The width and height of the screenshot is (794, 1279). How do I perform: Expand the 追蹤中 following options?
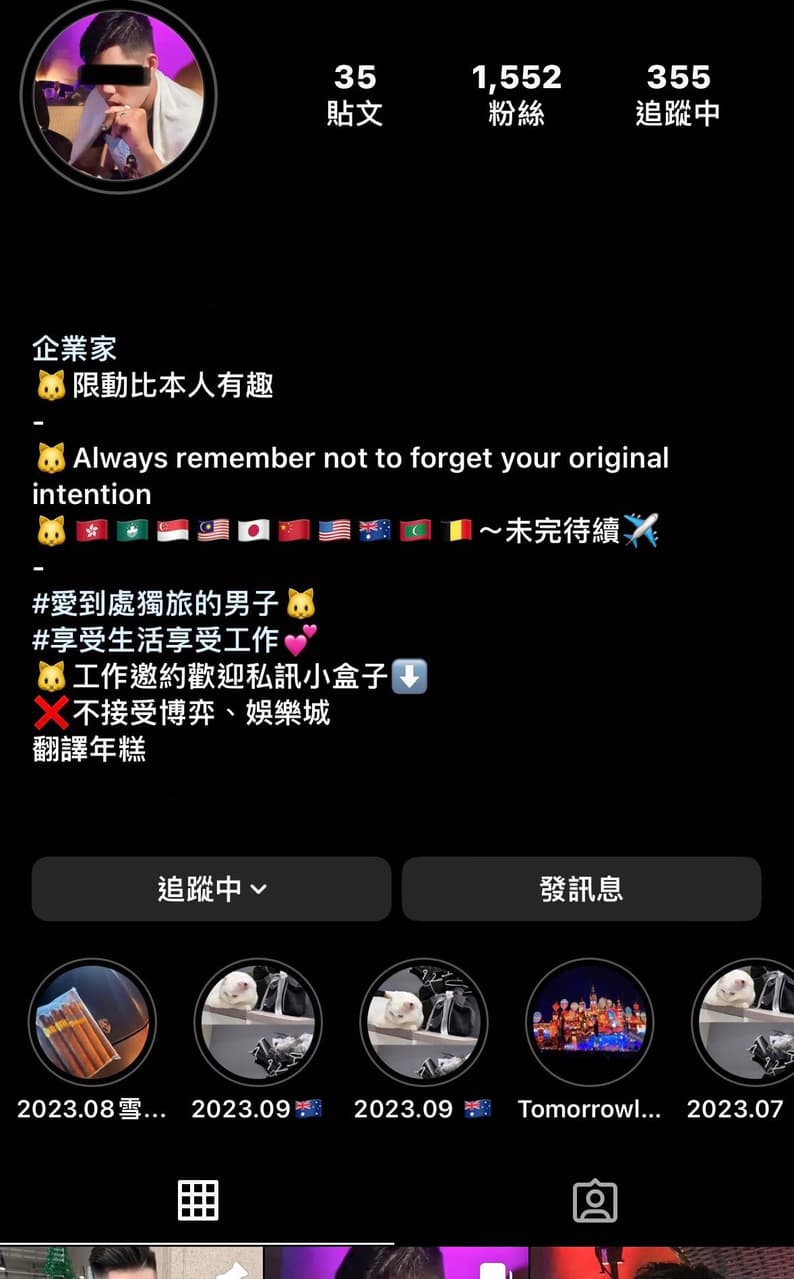(211, 888)
